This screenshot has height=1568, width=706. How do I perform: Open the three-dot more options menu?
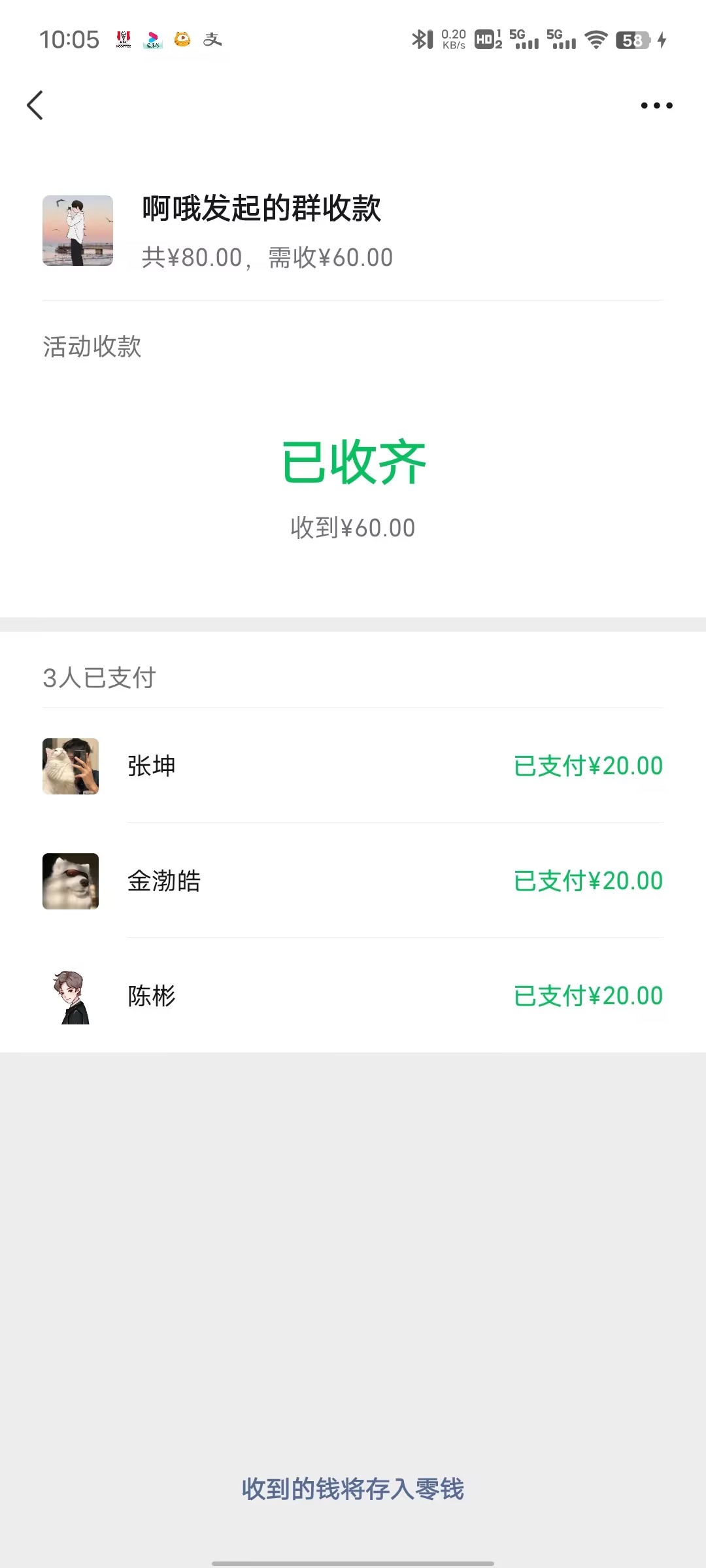(x=656, y=105)
